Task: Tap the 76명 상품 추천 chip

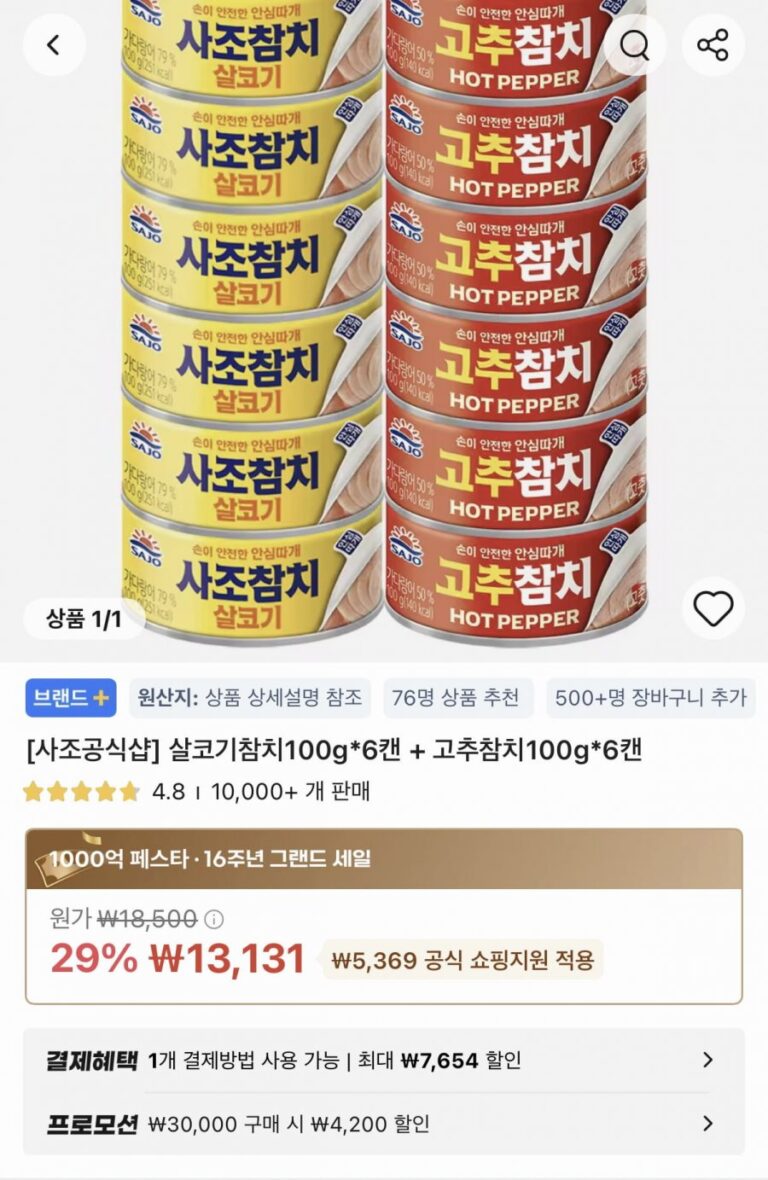Action: (x=458, y=698)
